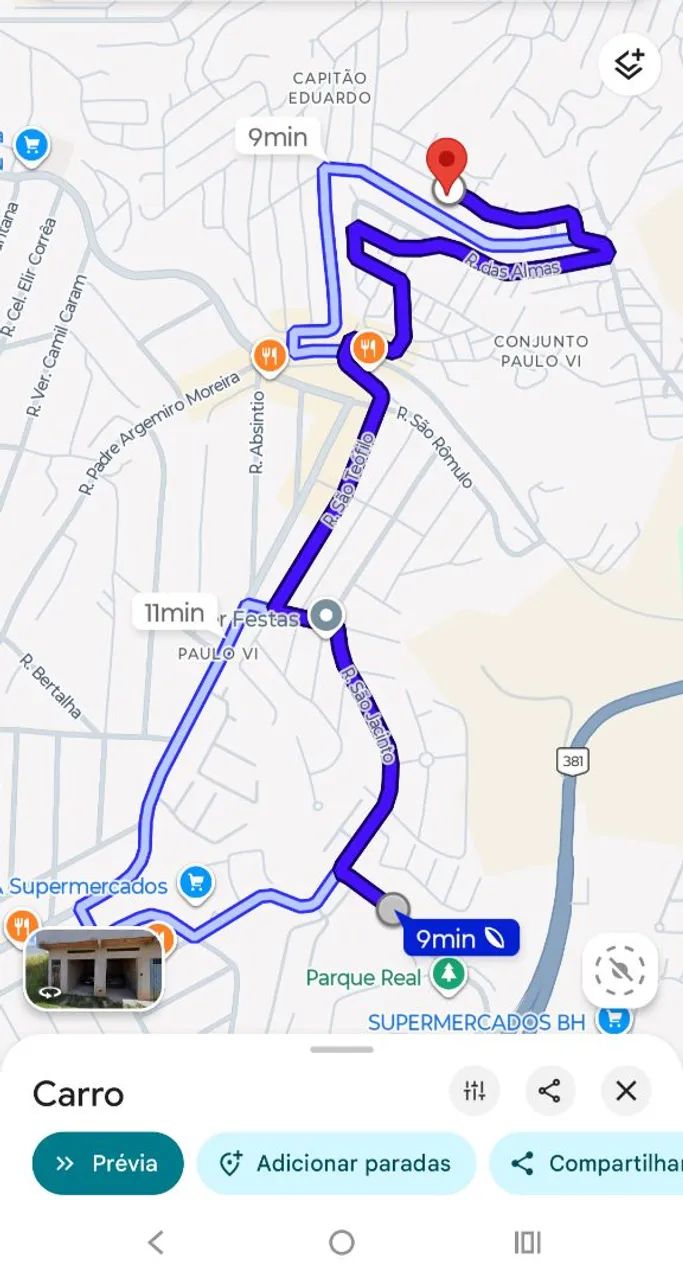Viewport: 683px width, 1280px height.
Task: Close the Carro directions panel
Action: [x=626, y=1090]
